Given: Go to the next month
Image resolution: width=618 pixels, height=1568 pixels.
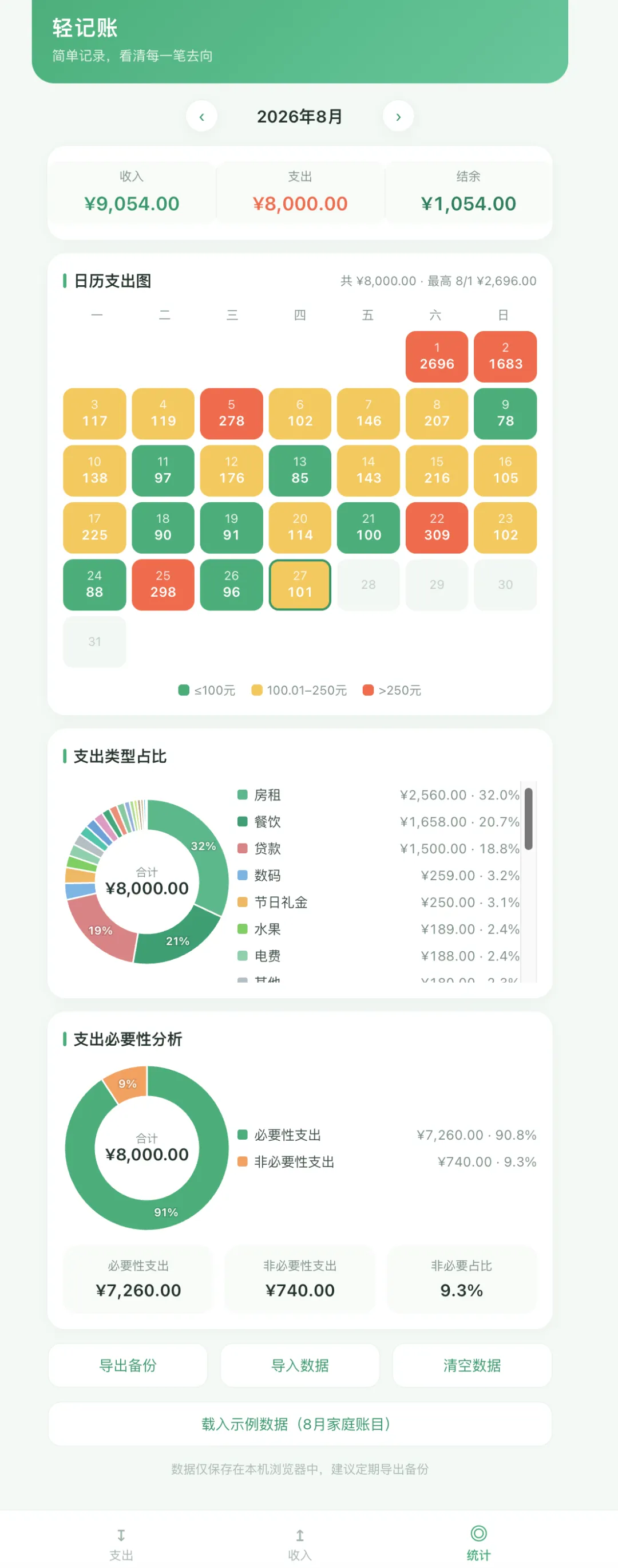Looking at the screenshot, I should point(398,116).
